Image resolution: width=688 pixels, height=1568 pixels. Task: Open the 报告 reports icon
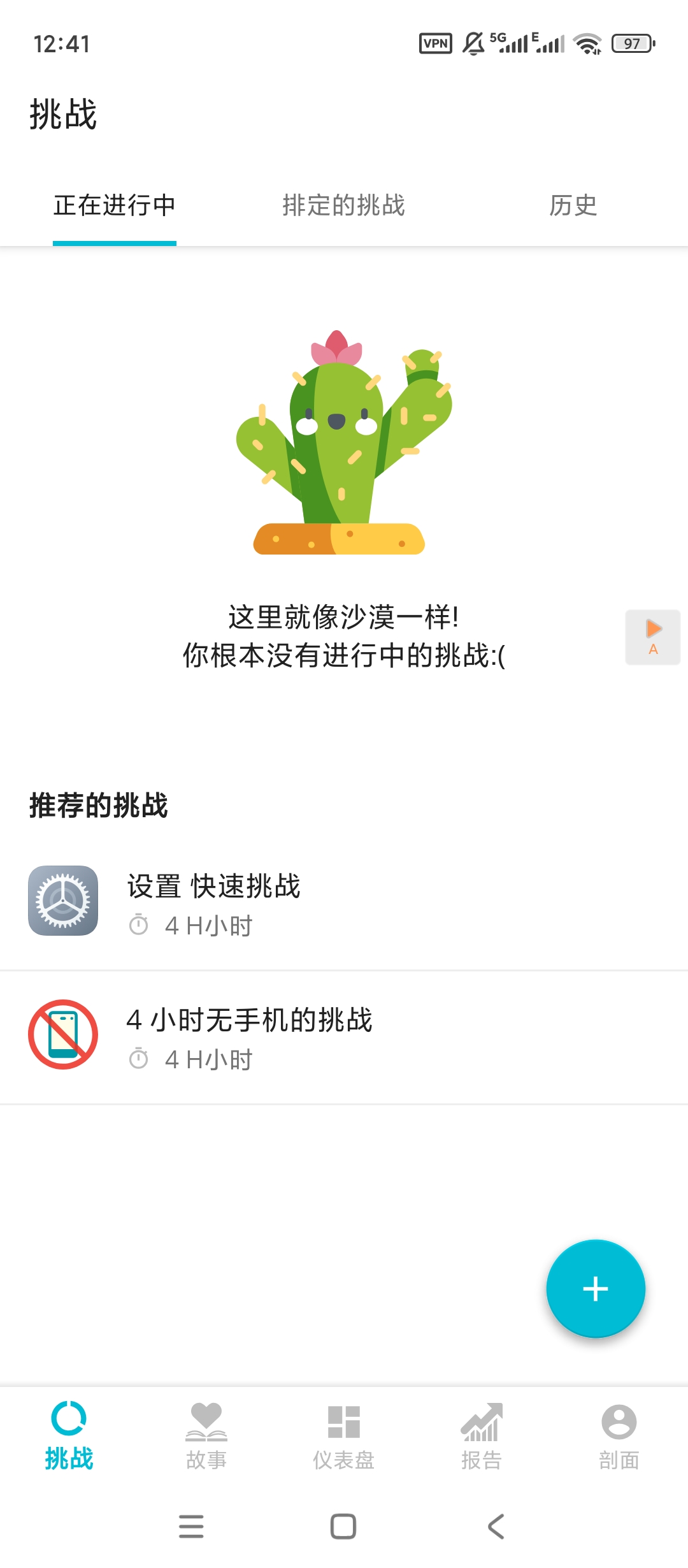click(x=481, y=1437)
